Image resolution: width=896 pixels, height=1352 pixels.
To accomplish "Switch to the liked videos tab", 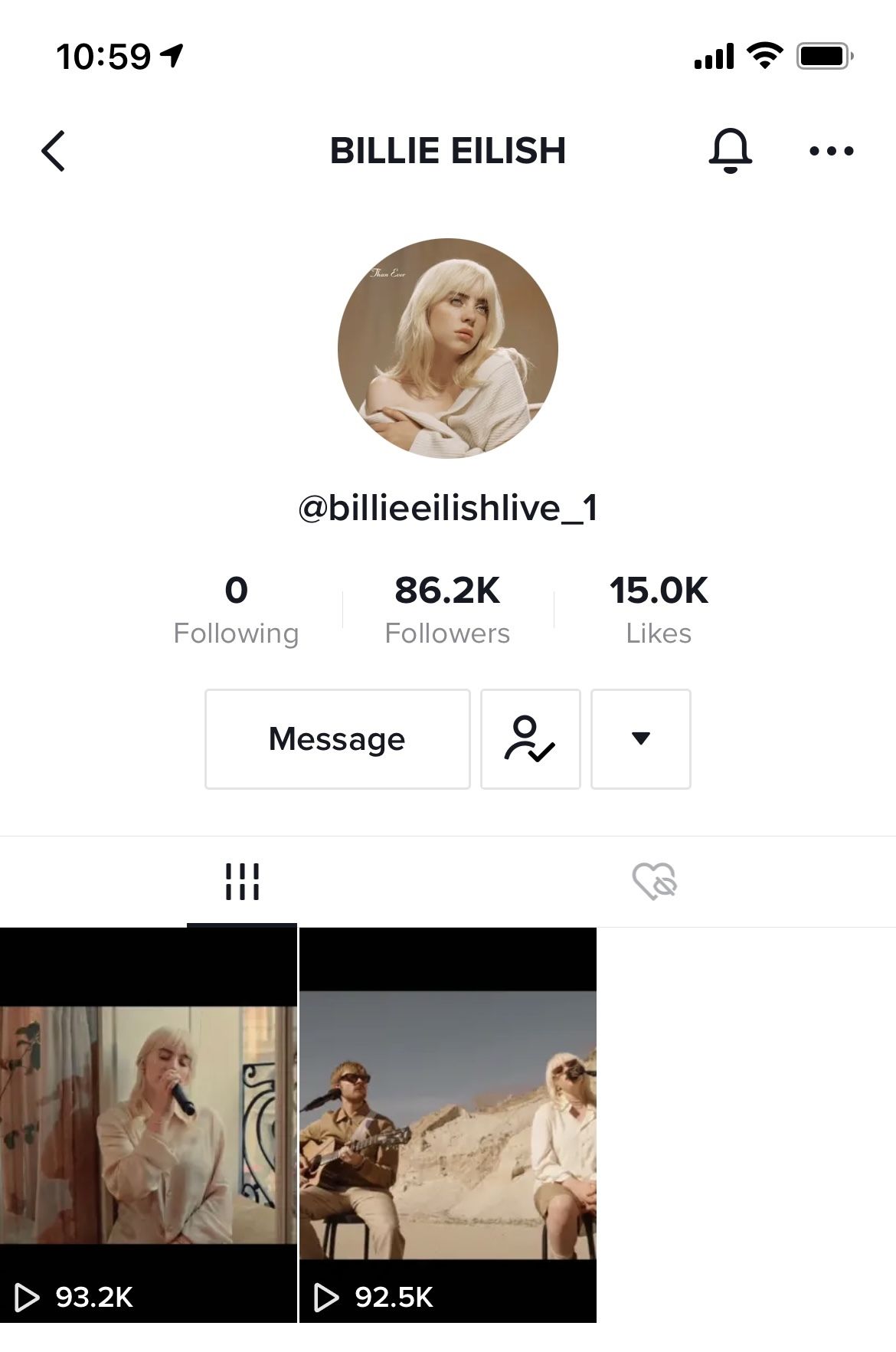I will 655,882.
